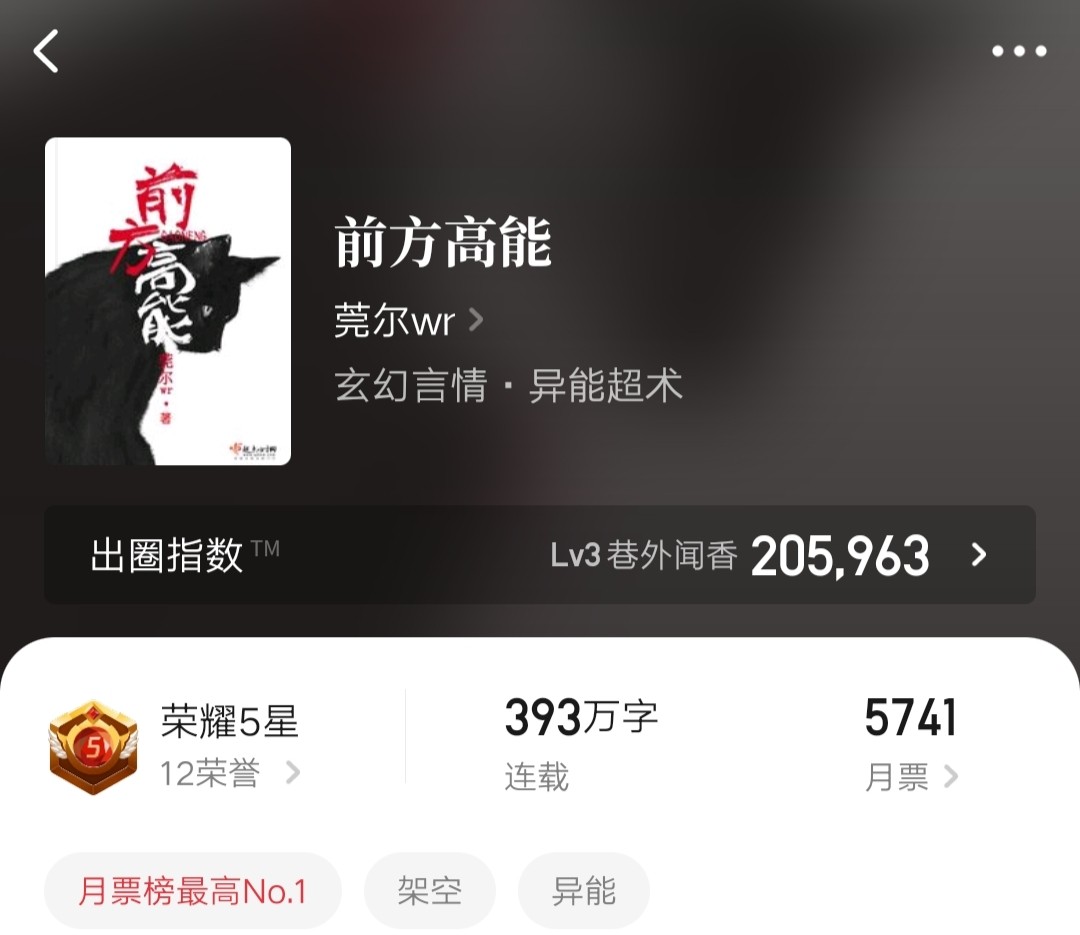
Task: Open author 莞尔wr's page
Action: [408, 321]
